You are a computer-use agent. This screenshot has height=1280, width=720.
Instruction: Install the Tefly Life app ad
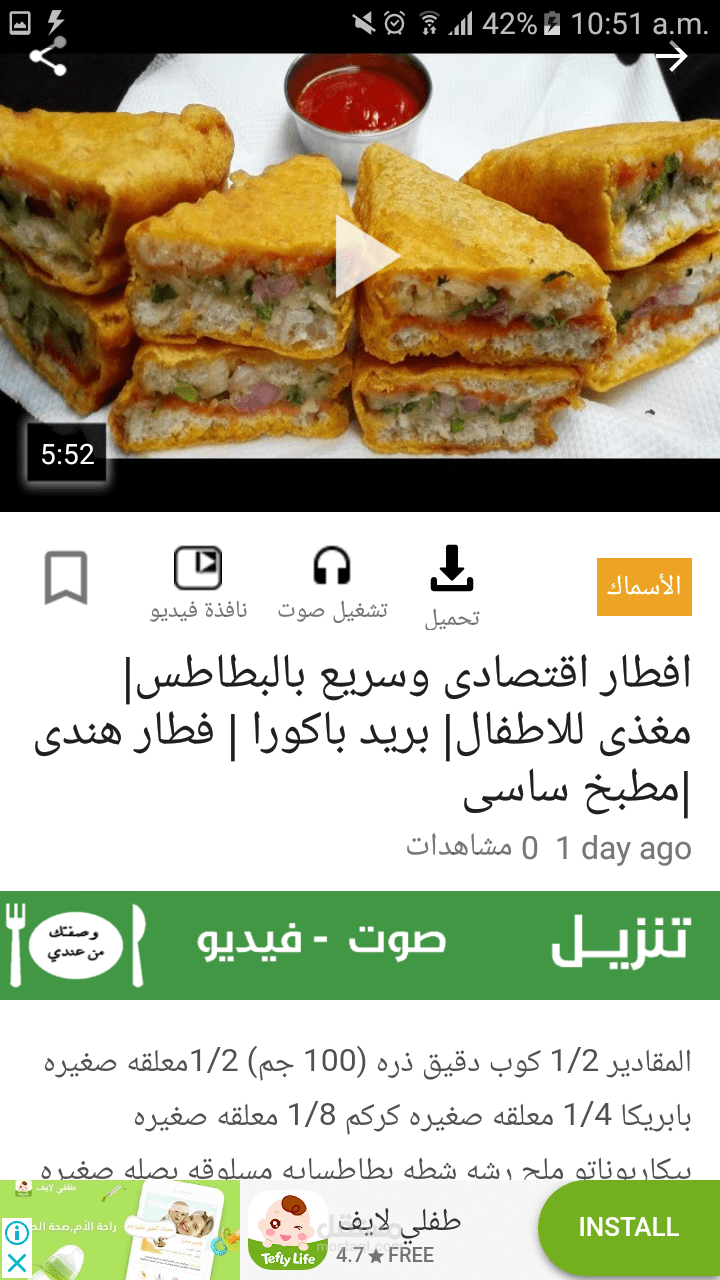click(x=628, y=1227)
